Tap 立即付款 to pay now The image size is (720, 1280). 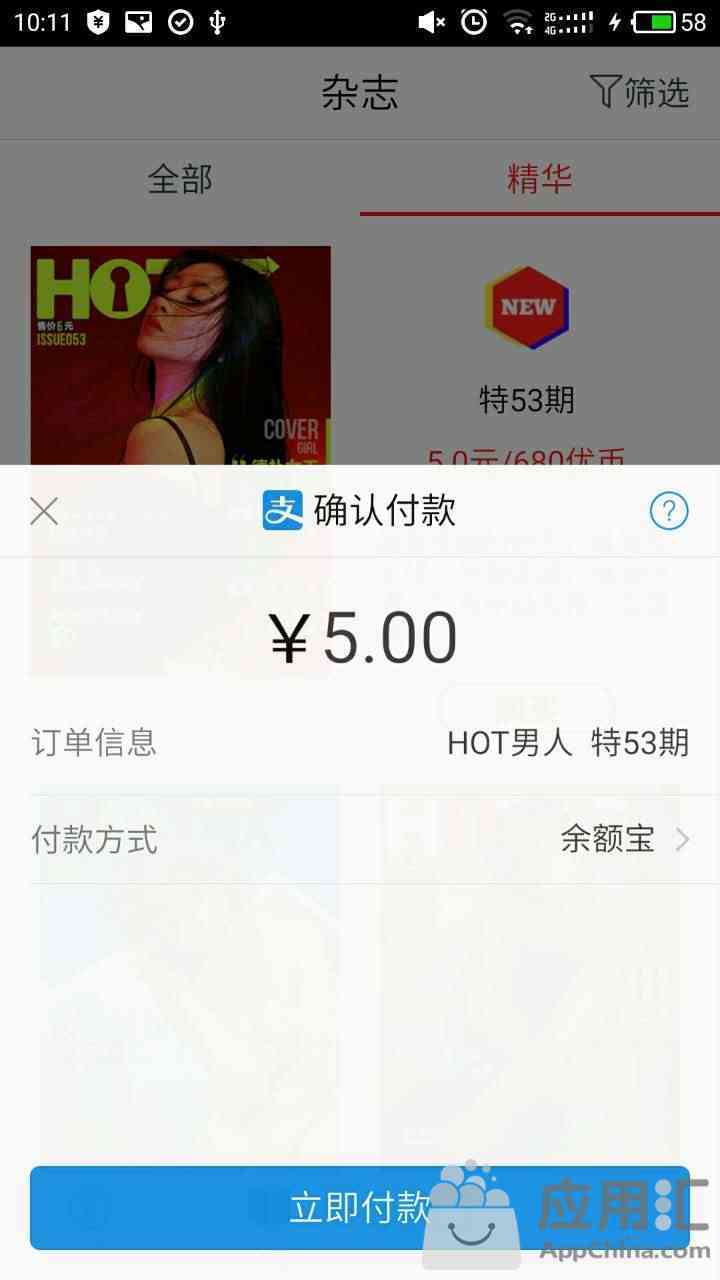click(359, 1207)
